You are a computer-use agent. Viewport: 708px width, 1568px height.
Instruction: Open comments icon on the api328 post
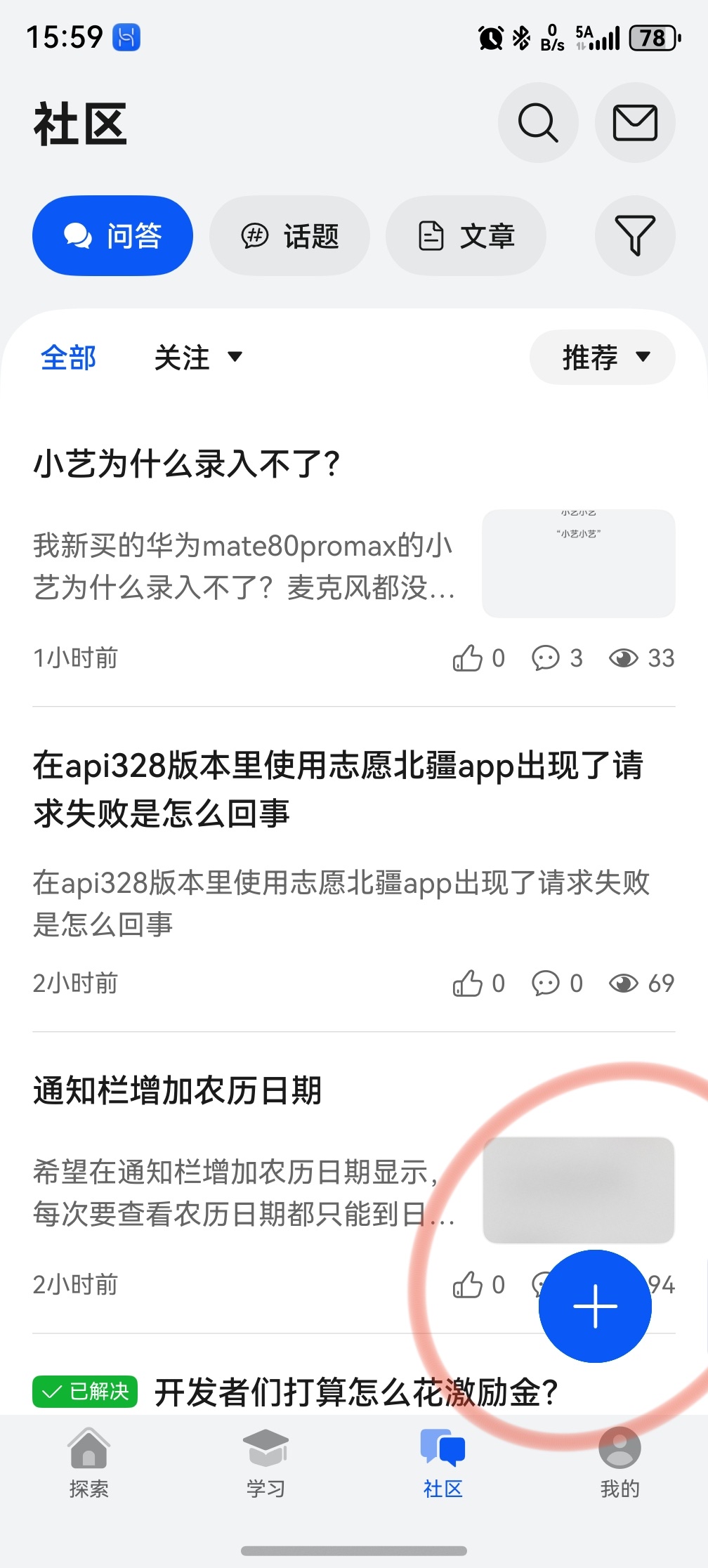(547, 984)
